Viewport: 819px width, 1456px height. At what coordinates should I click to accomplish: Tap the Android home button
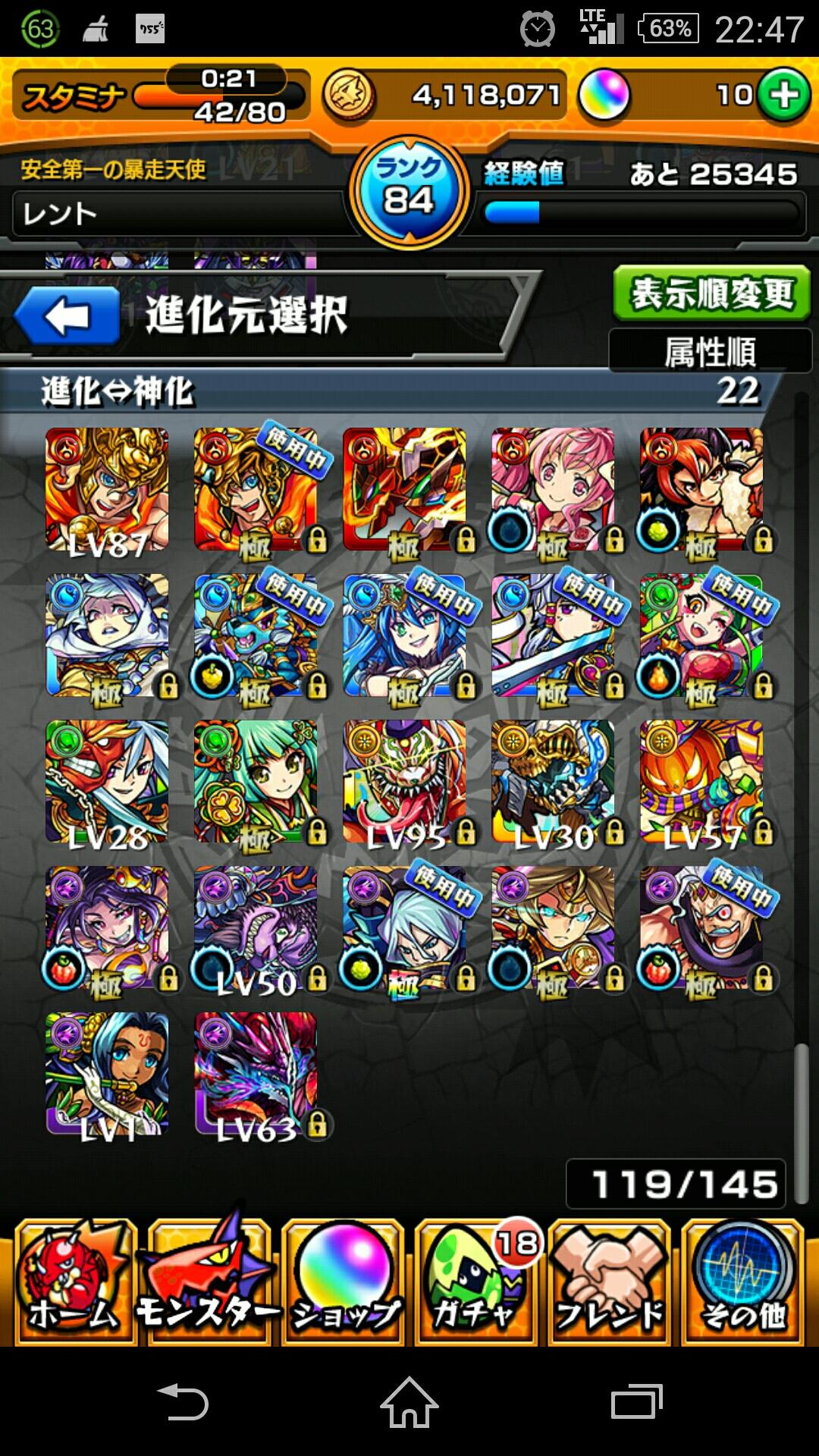coord(409,1401)
